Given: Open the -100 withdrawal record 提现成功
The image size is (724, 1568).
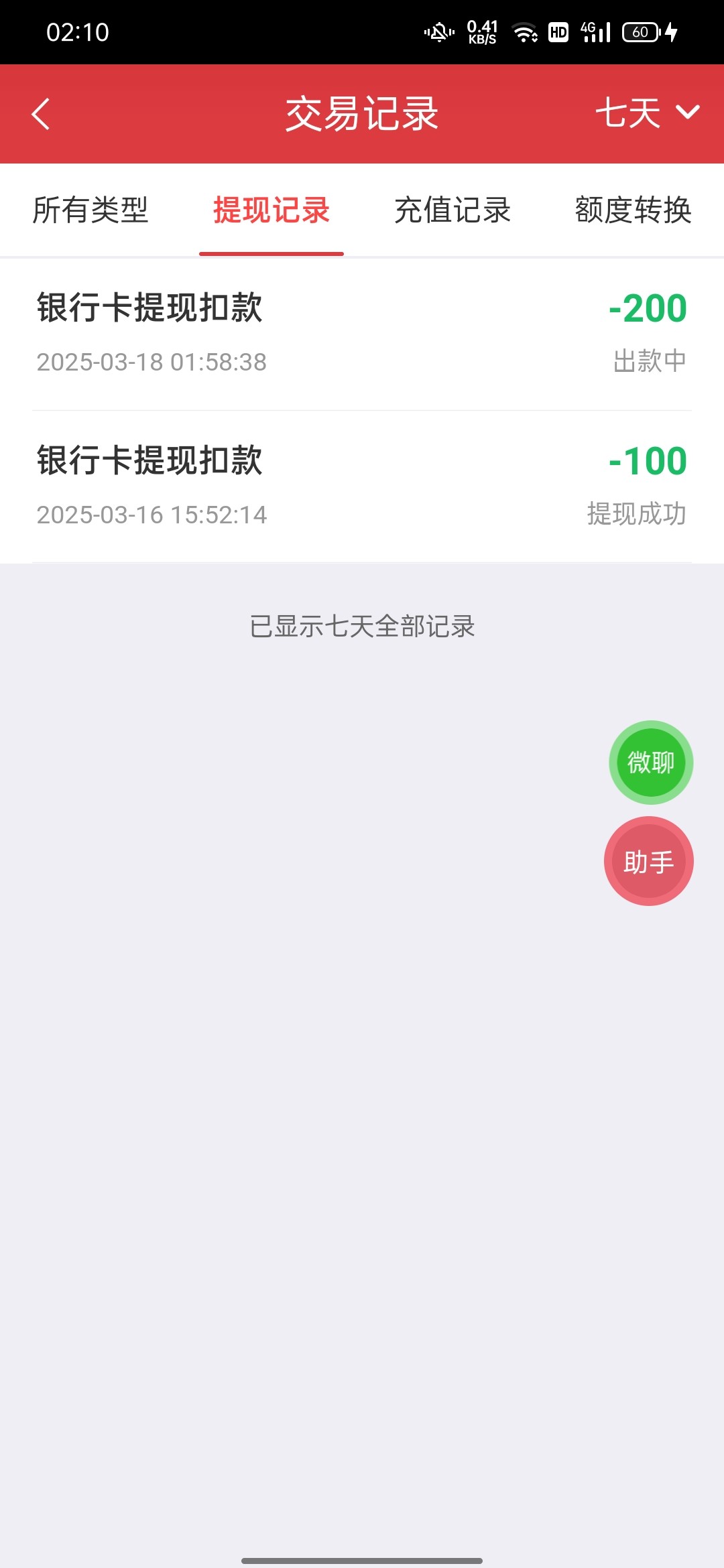Looking at the screenshot, I should 362,487.
